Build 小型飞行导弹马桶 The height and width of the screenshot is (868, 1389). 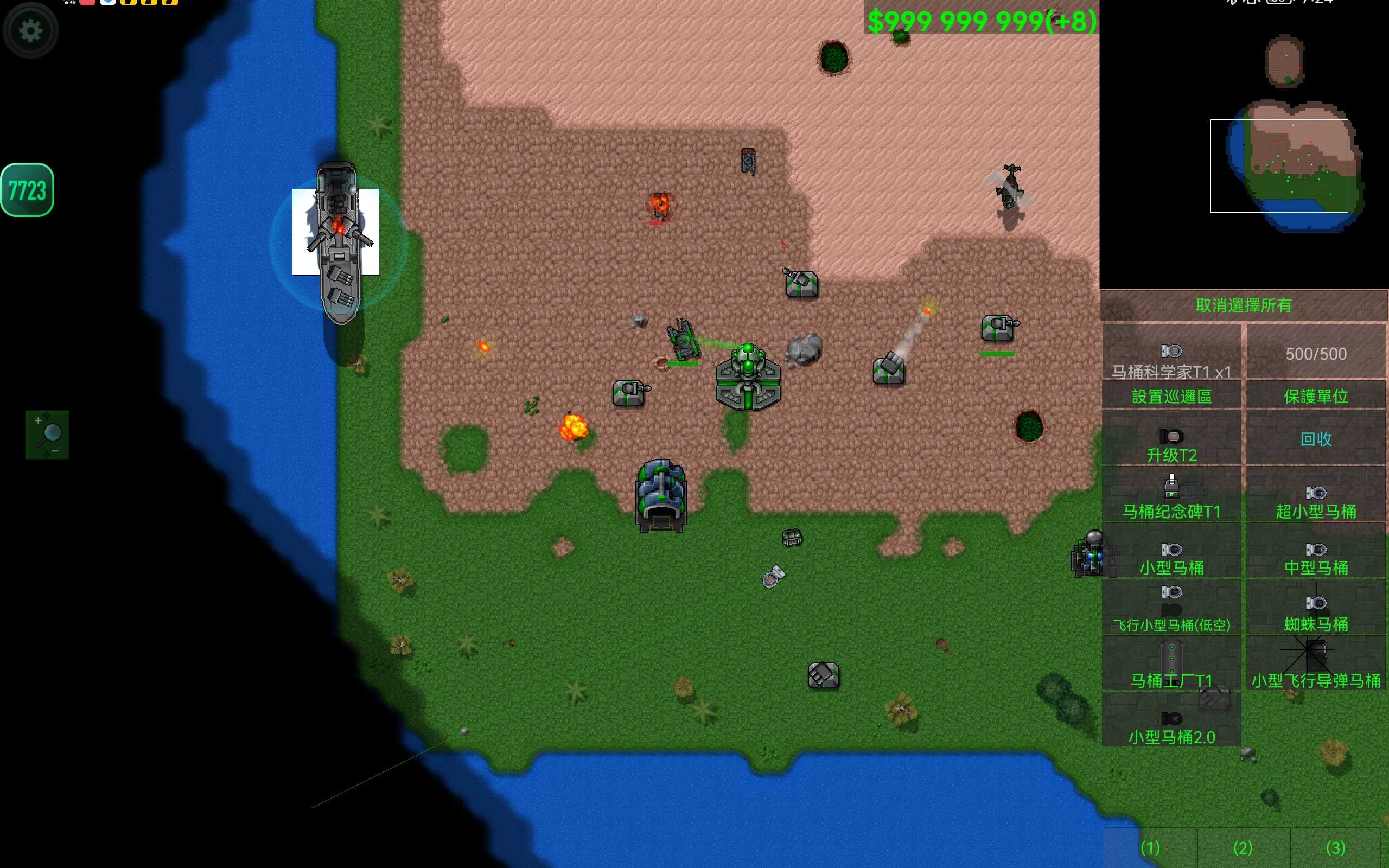point(1316,666)
